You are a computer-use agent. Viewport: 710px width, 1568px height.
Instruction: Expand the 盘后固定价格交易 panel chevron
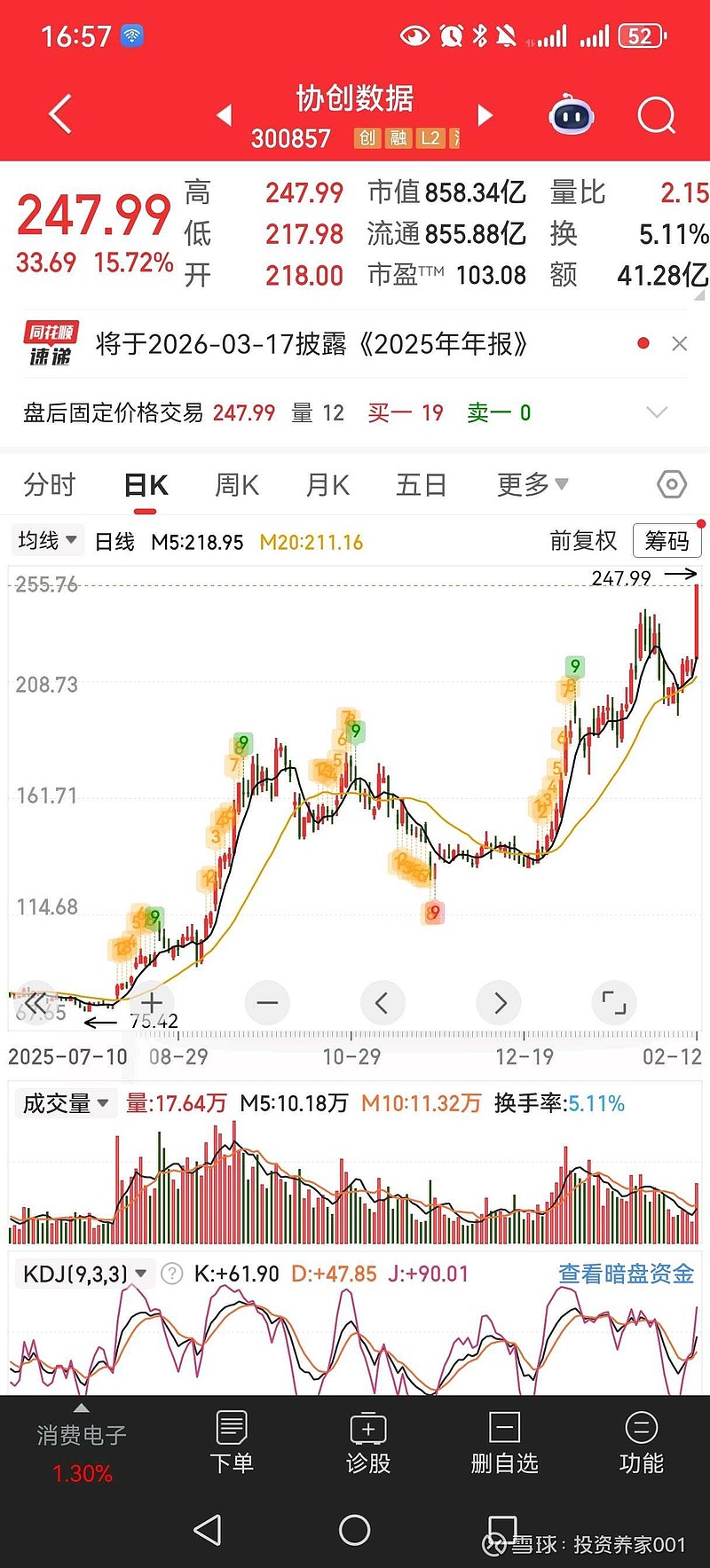click(x=657, y=412)
